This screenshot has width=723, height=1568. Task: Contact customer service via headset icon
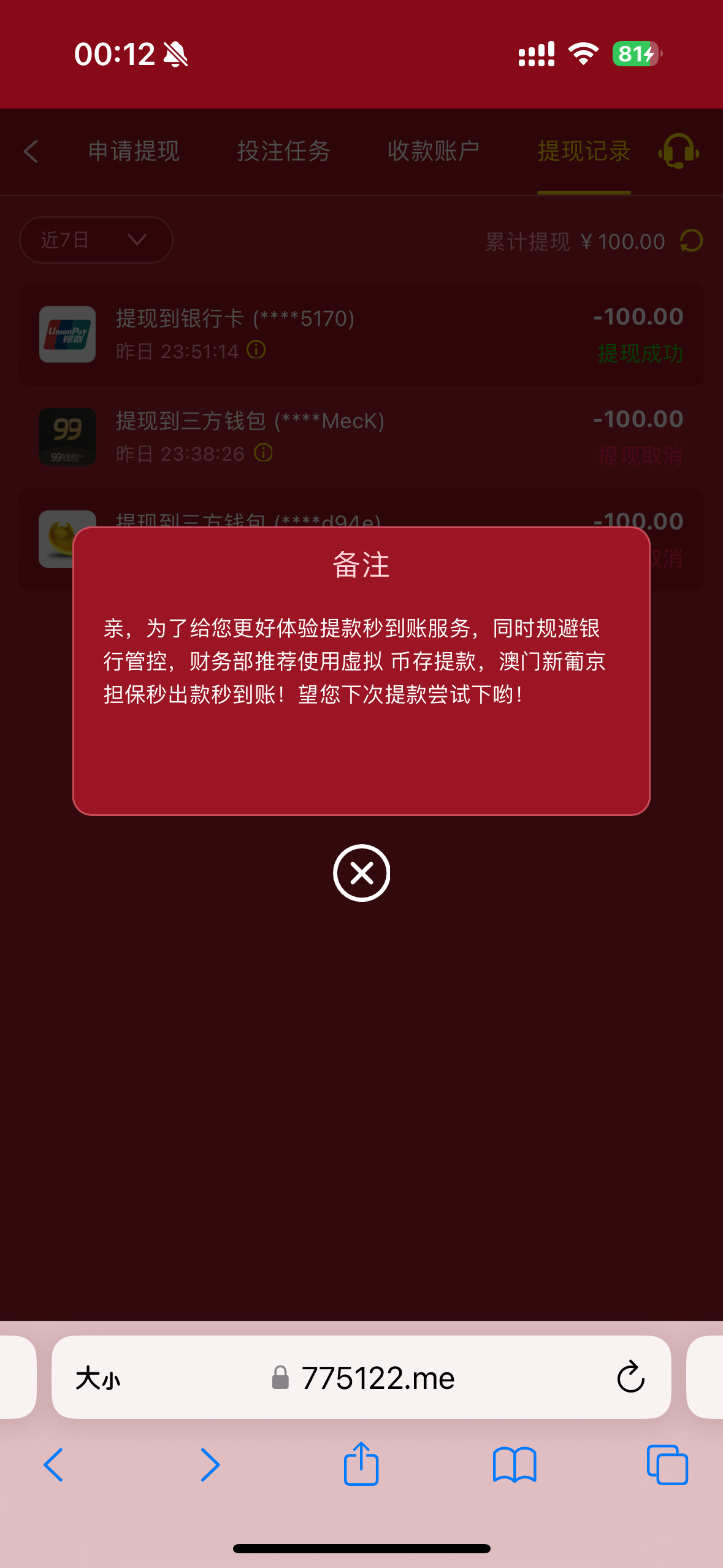678,151
